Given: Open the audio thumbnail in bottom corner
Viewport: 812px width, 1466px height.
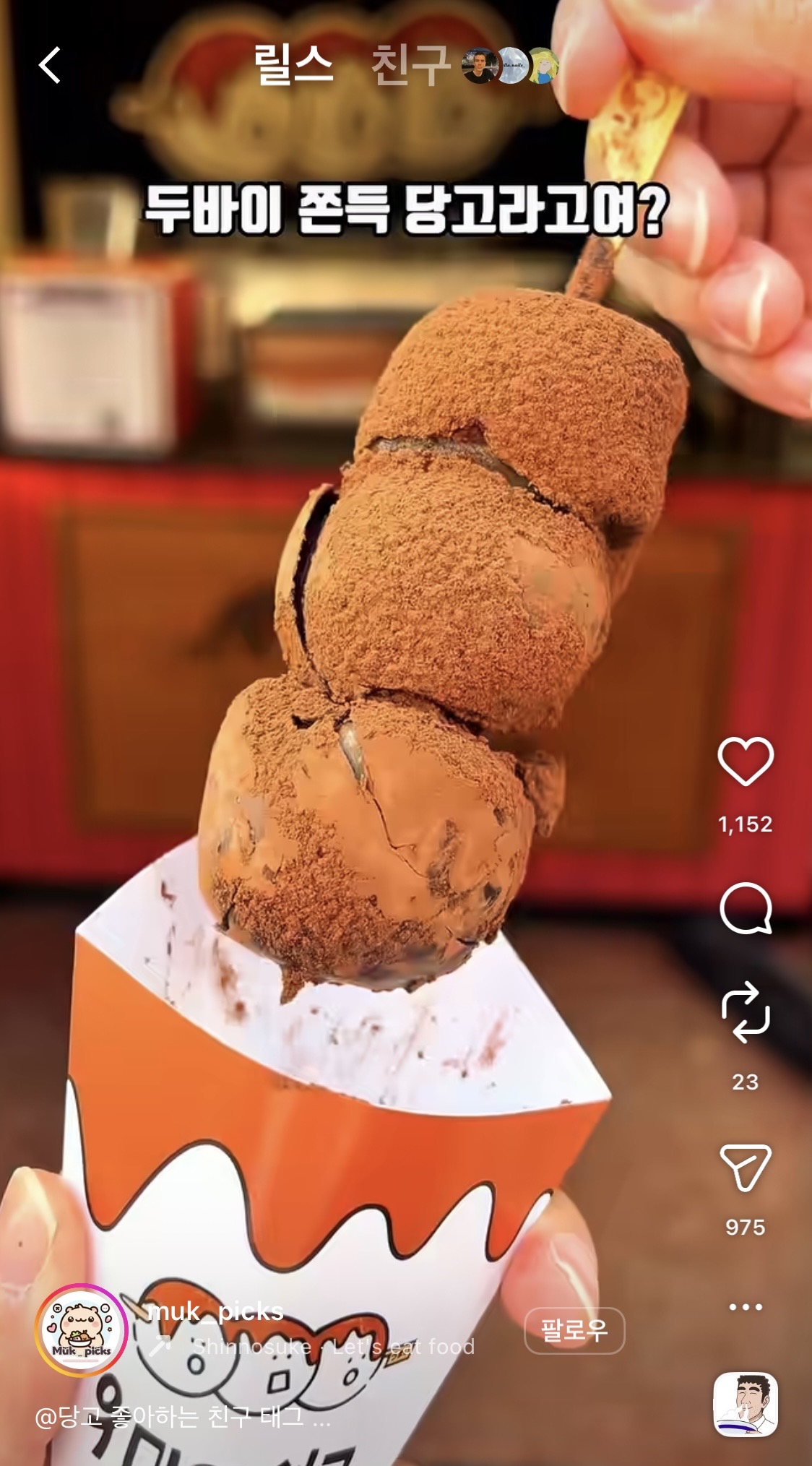Looking at the screenshot, I should pos(746,1405).
